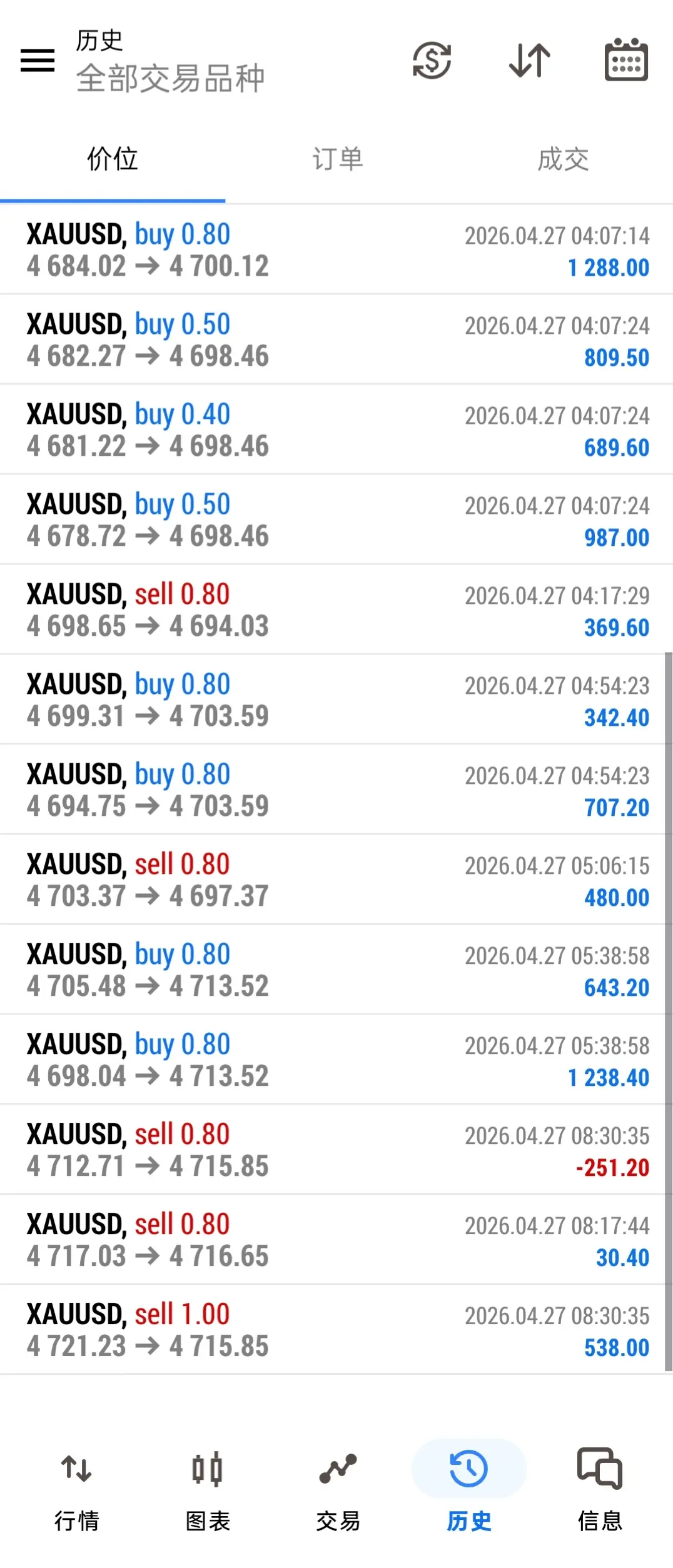Tap the currency symbol filter icon

tap(432, 61)
